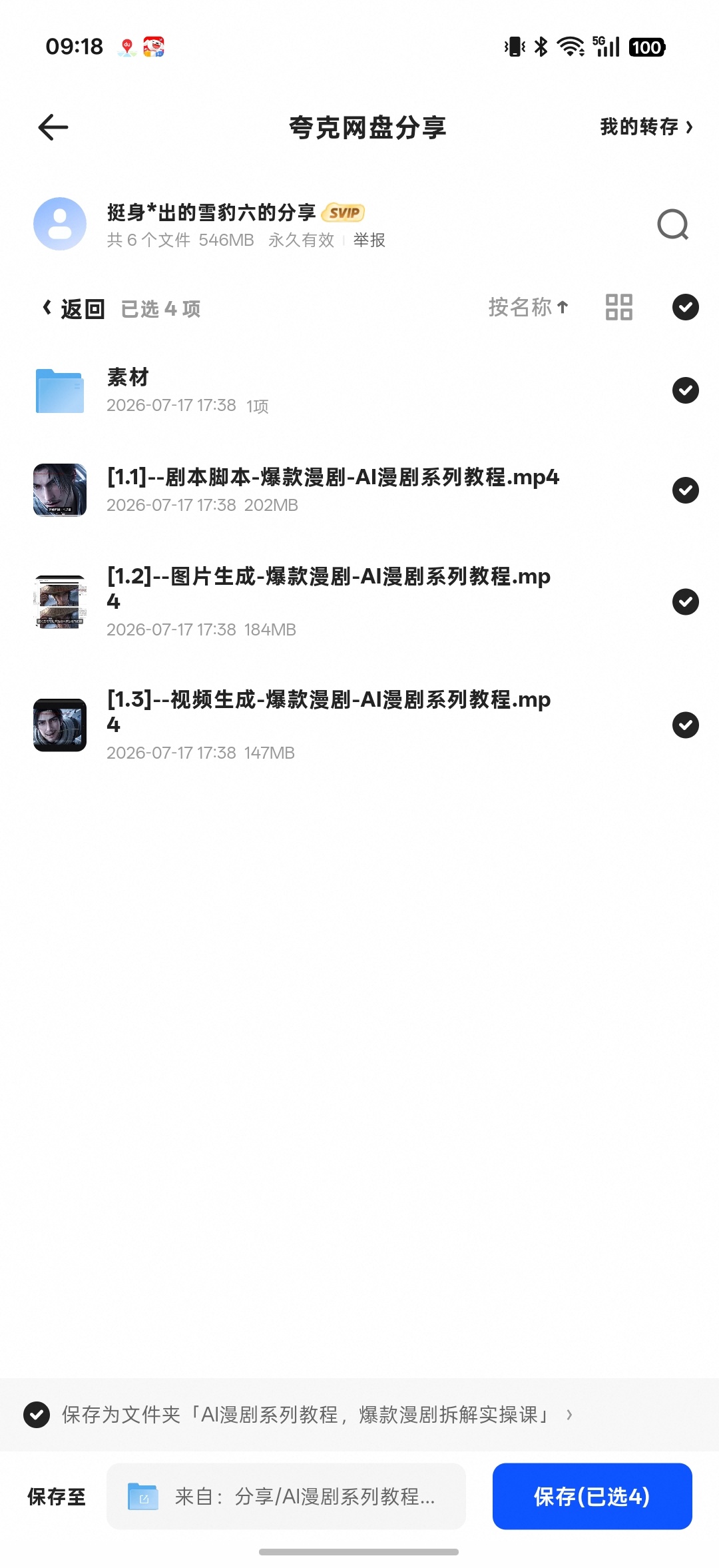Deselect the [1.3] 视频生成 video checkbox
719x1568 pixels.
tap(685, 725)
